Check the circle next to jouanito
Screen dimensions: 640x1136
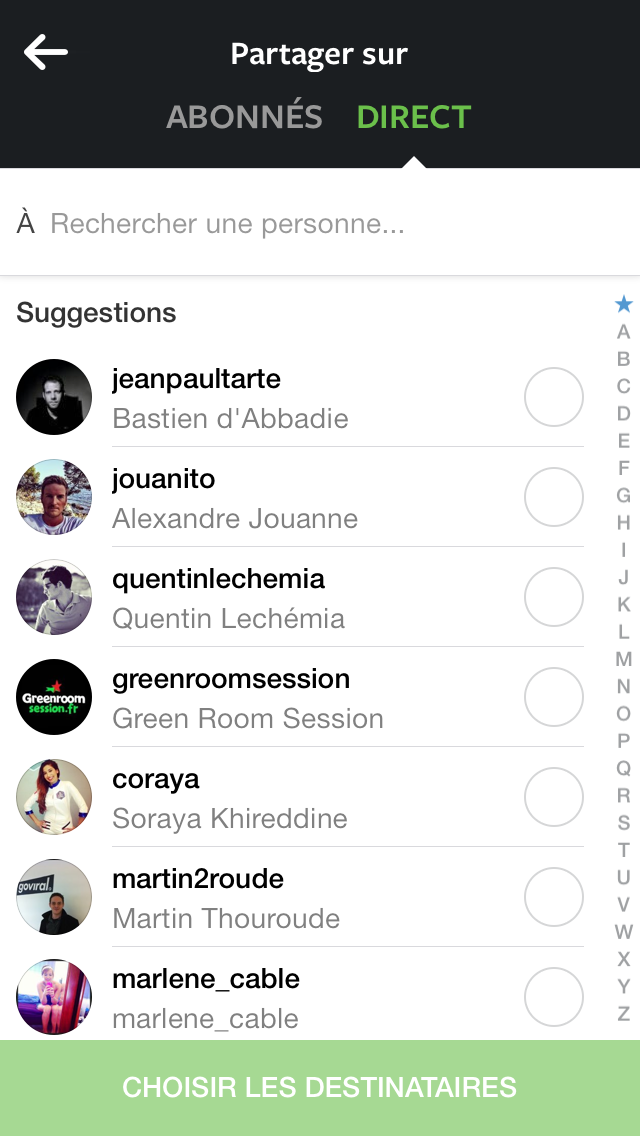coord(553,497)
